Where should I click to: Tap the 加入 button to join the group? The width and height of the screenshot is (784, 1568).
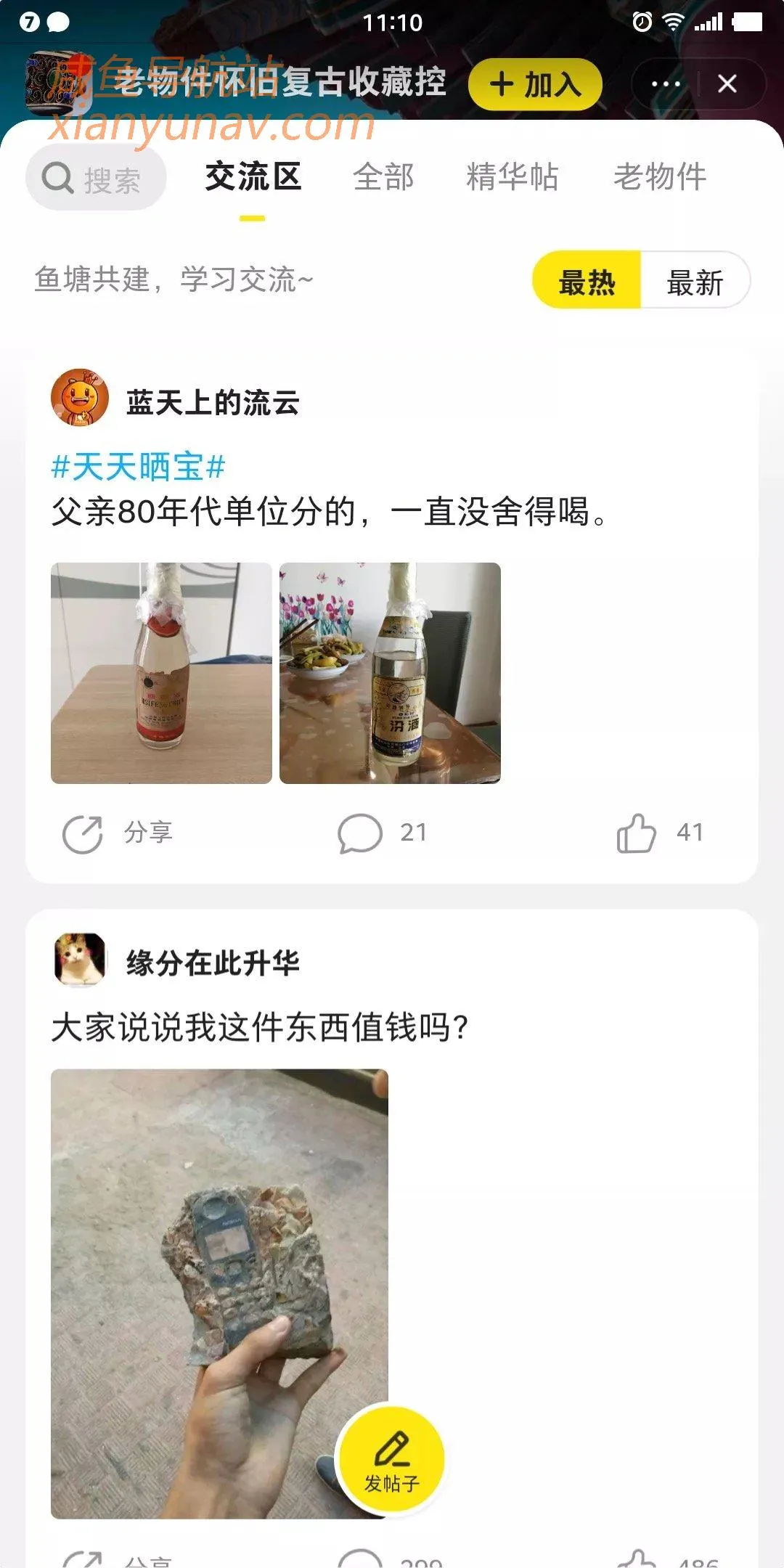tap(534, 83)
